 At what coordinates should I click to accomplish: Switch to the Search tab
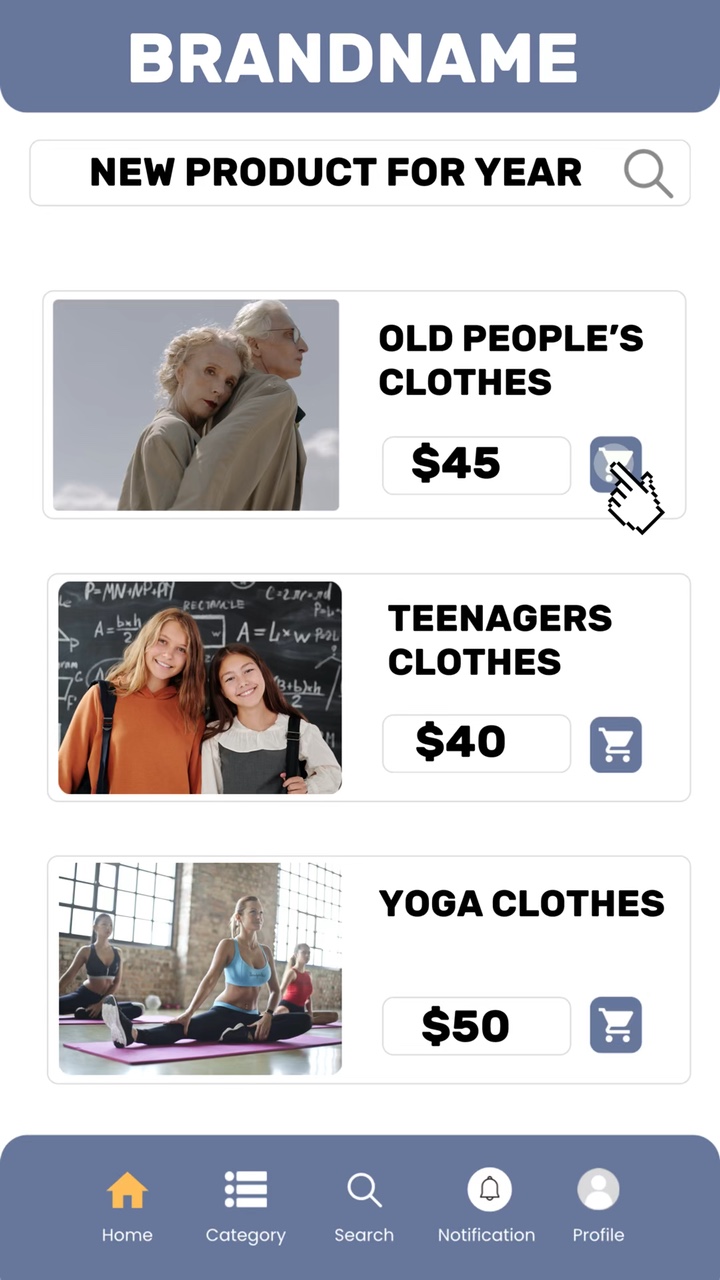[364, 1207]
